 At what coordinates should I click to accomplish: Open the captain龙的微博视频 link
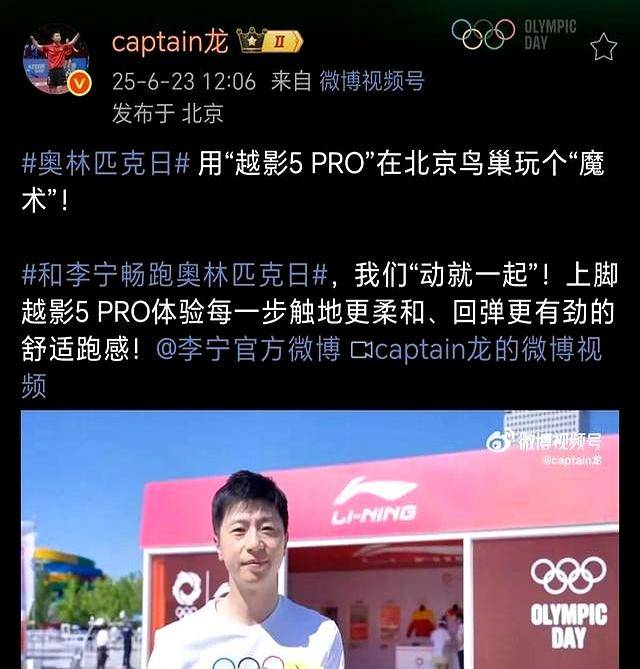(x=478, y=350)
